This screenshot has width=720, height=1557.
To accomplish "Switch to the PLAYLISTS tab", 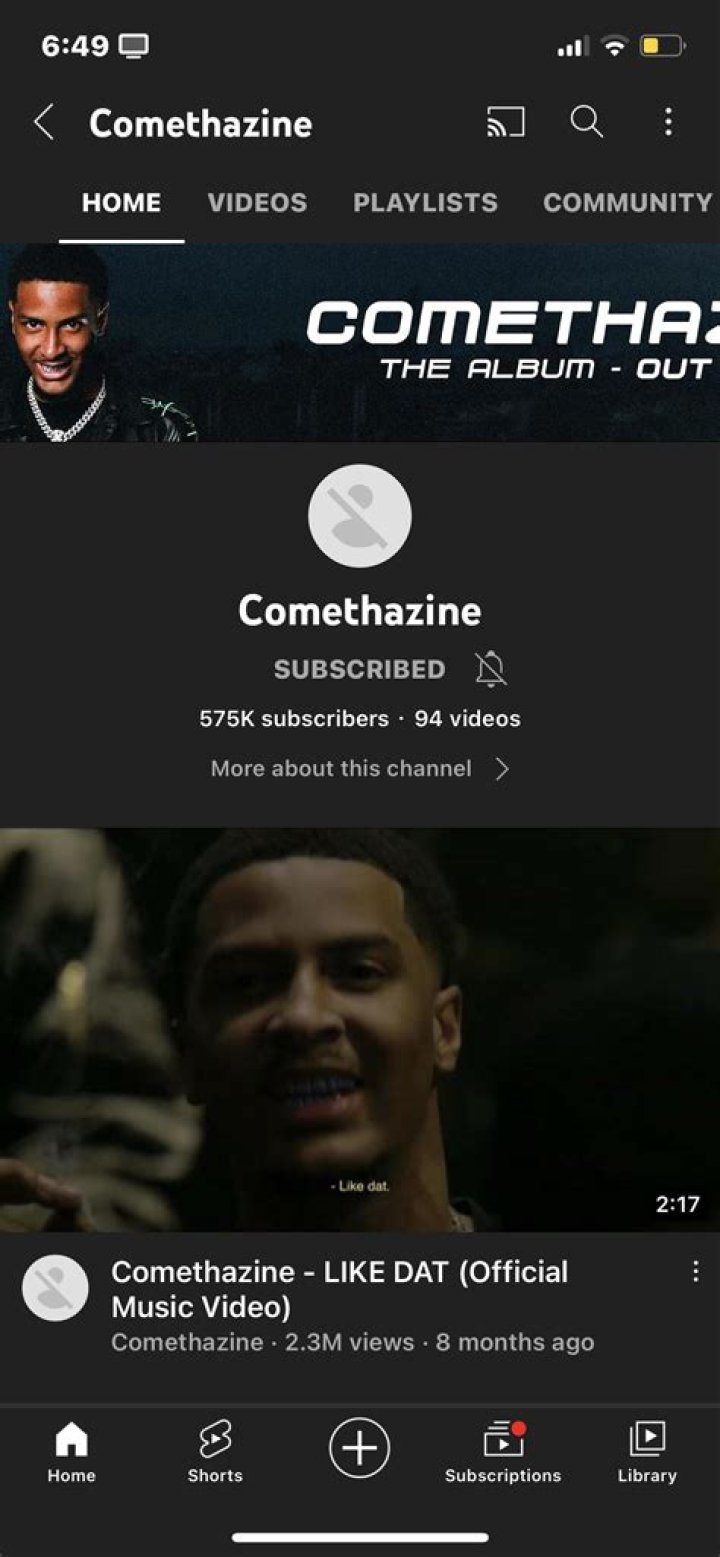I will [x=425, y=203].
